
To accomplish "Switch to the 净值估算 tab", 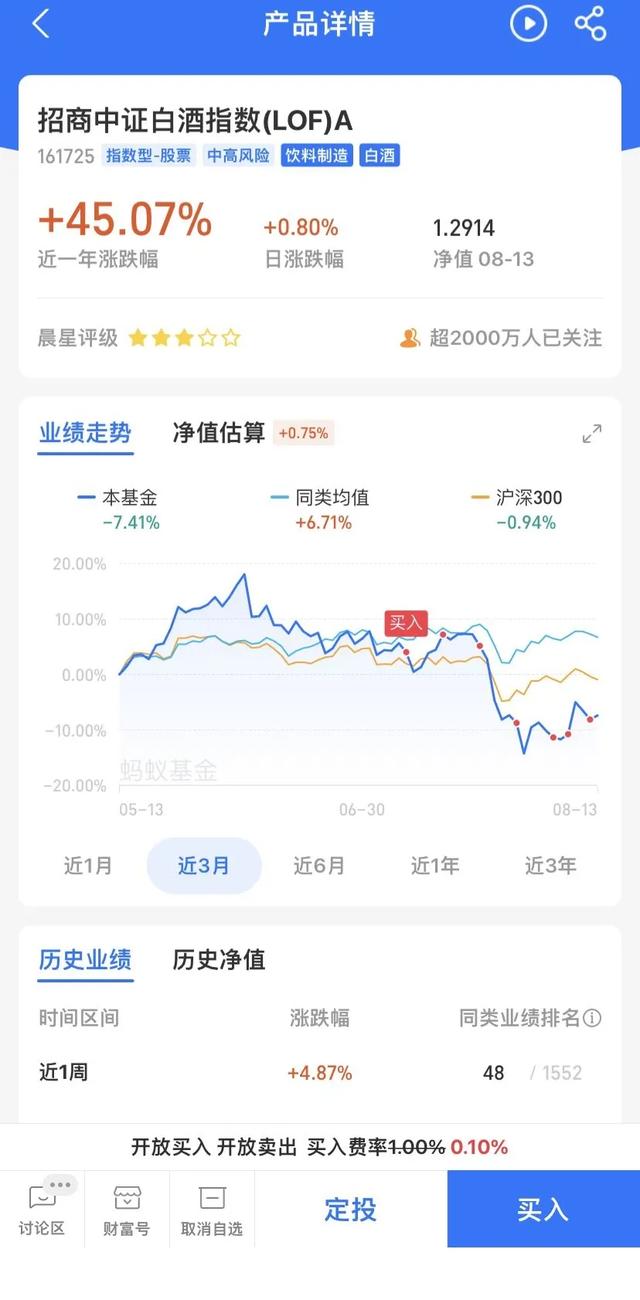I will (x=219, y=433).
